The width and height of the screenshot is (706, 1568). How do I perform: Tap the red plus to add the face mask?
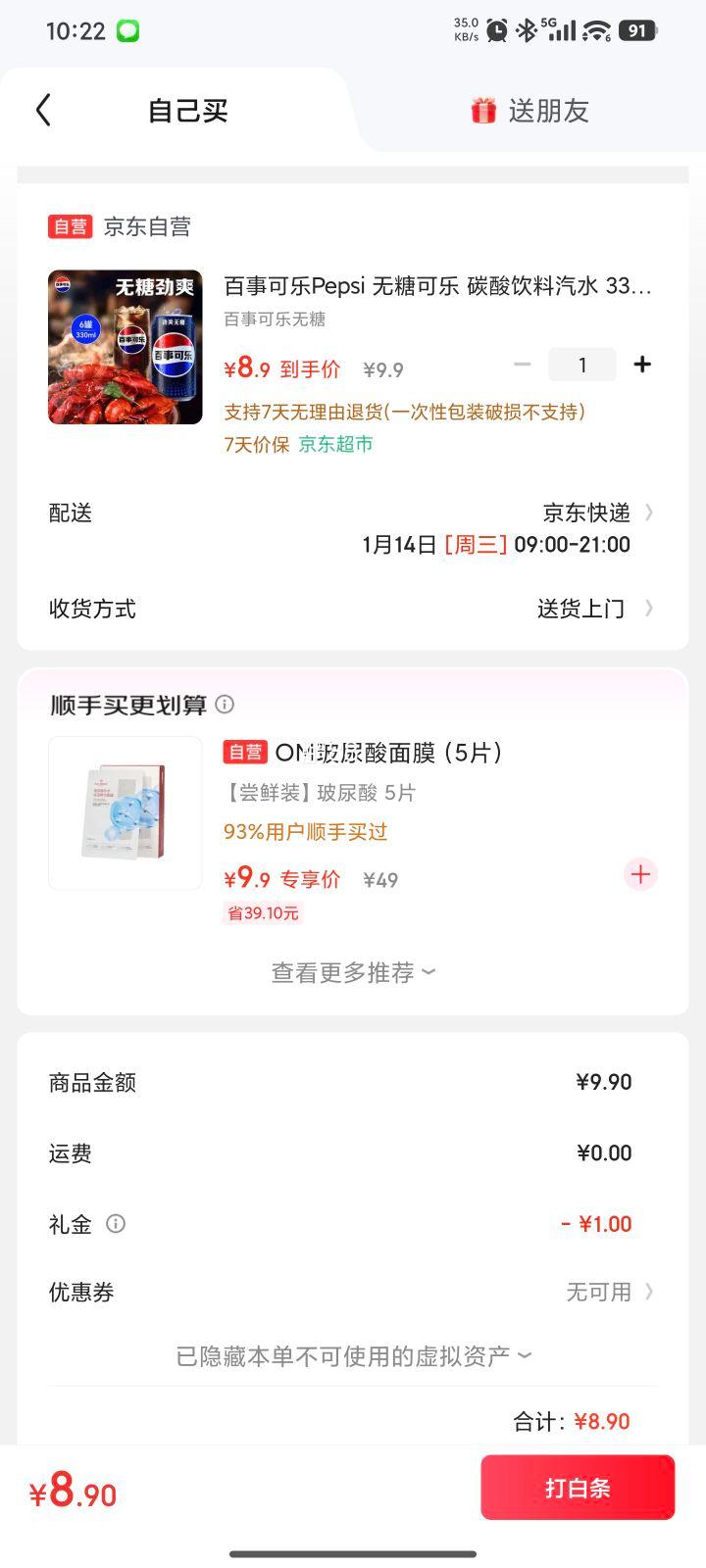coord(640,874)
